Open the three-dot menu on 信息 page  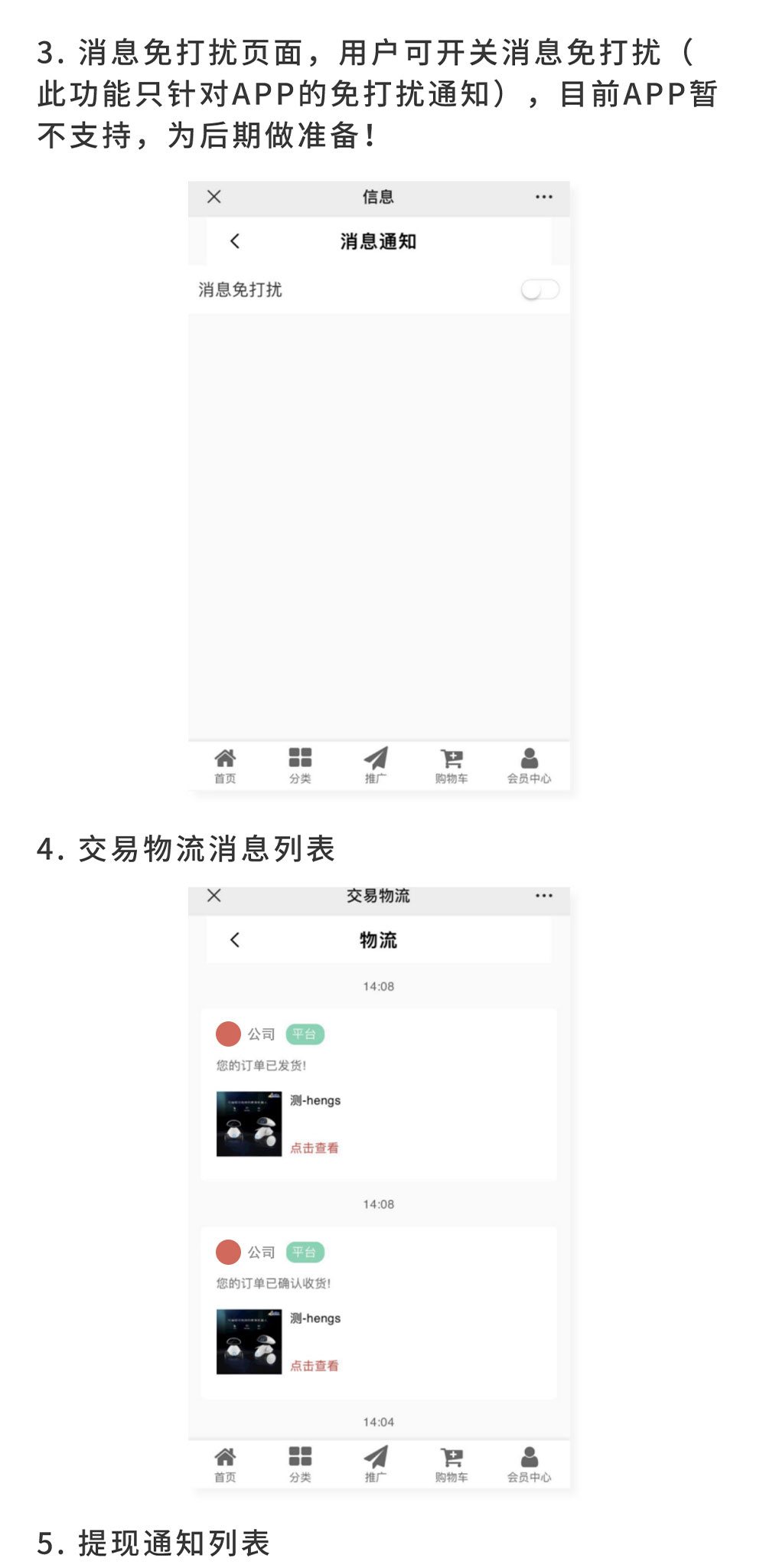click(x=543, y=197)
